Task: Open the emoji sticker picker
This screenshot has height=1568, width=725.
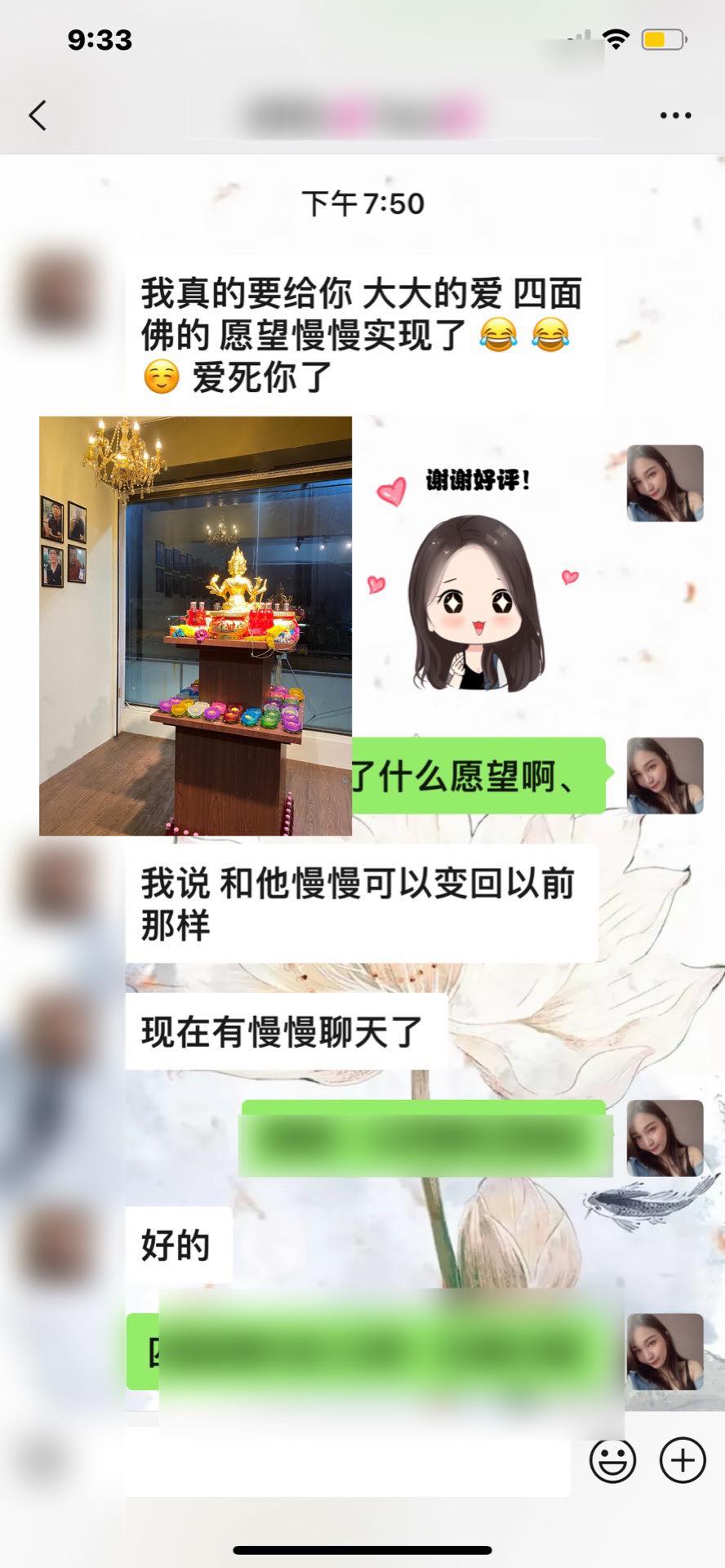Action: [612, 1459]
